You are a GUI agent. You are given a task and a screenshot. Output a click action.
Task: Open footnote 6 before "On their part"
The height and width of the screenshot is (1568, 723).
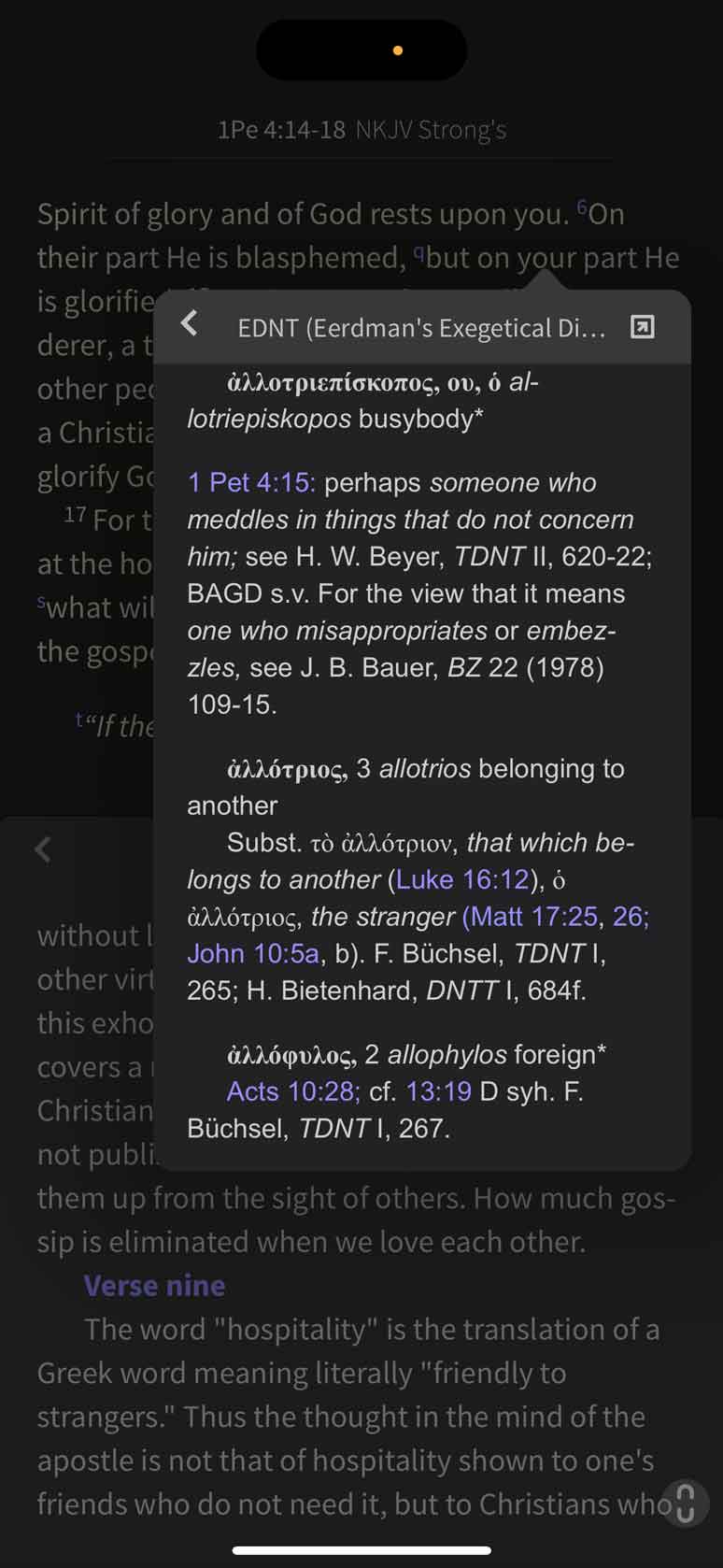[582, 207]
